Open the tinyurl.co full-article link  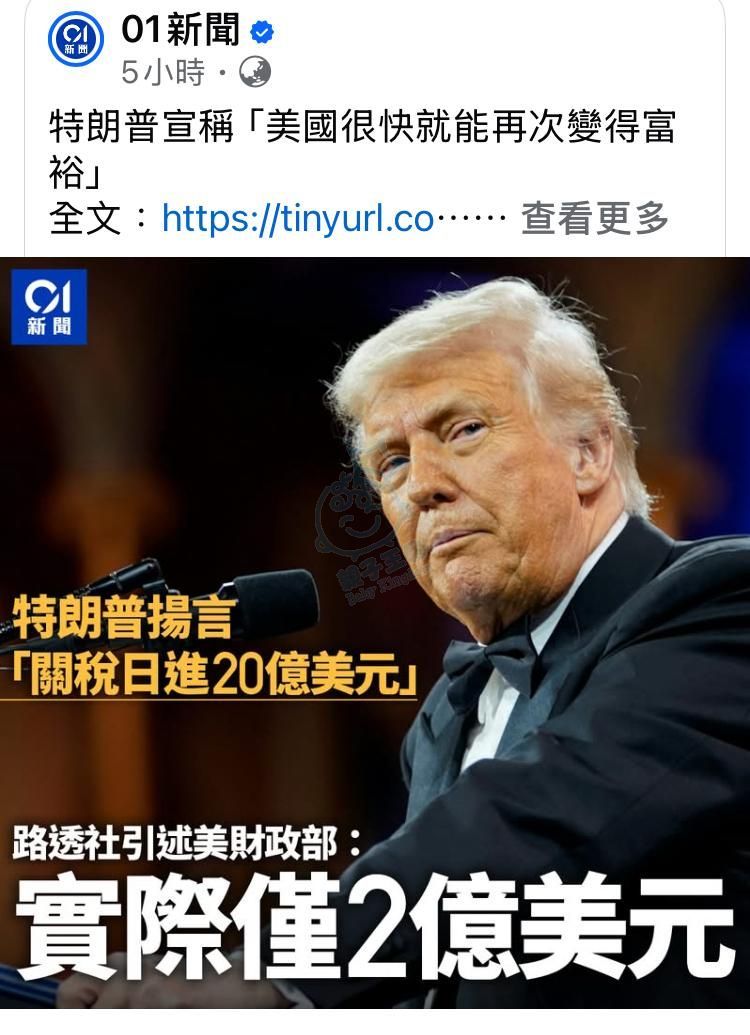tap(297, 217)
